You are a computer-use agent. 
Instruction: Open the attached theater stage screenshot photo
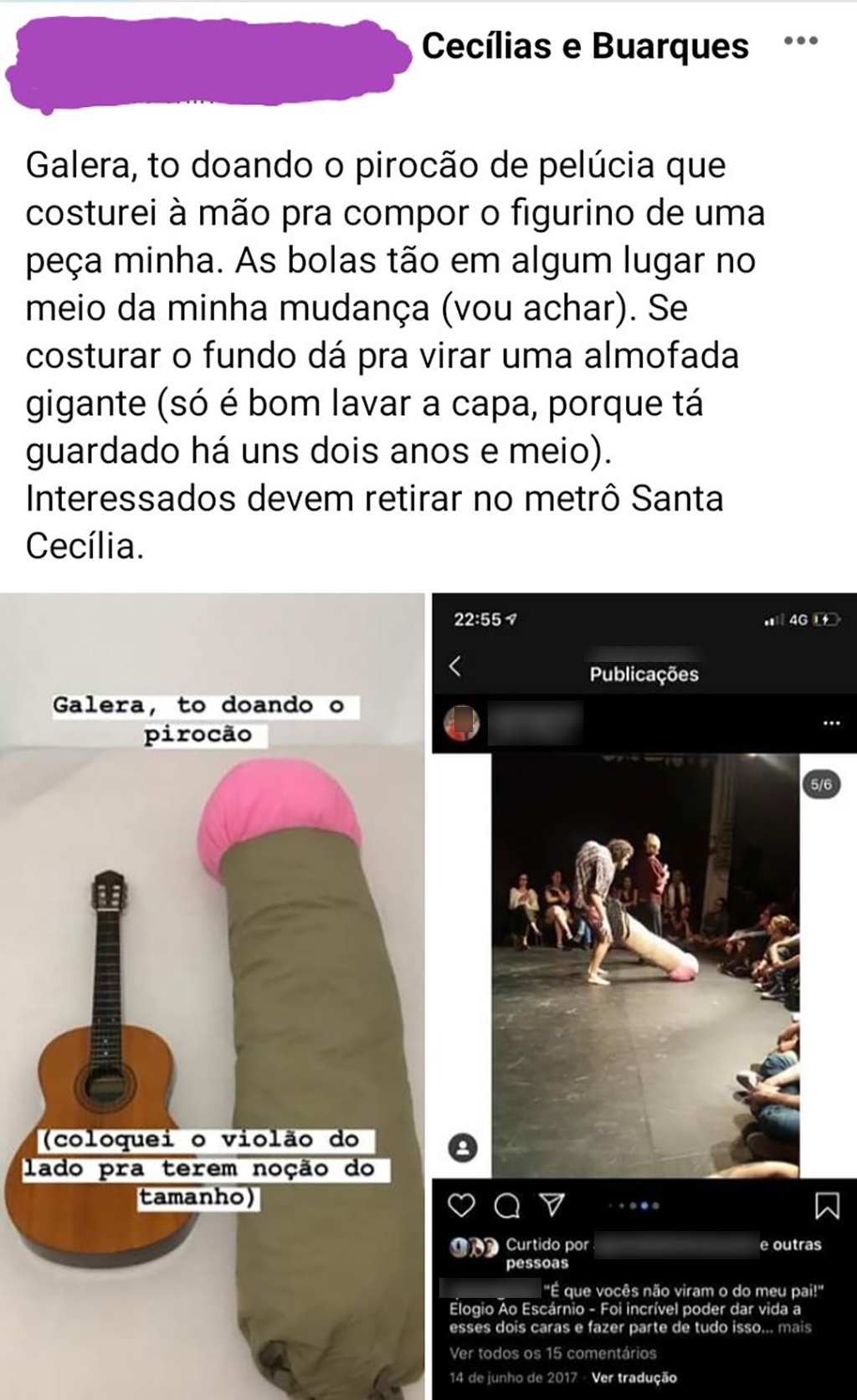coord(644,996)
